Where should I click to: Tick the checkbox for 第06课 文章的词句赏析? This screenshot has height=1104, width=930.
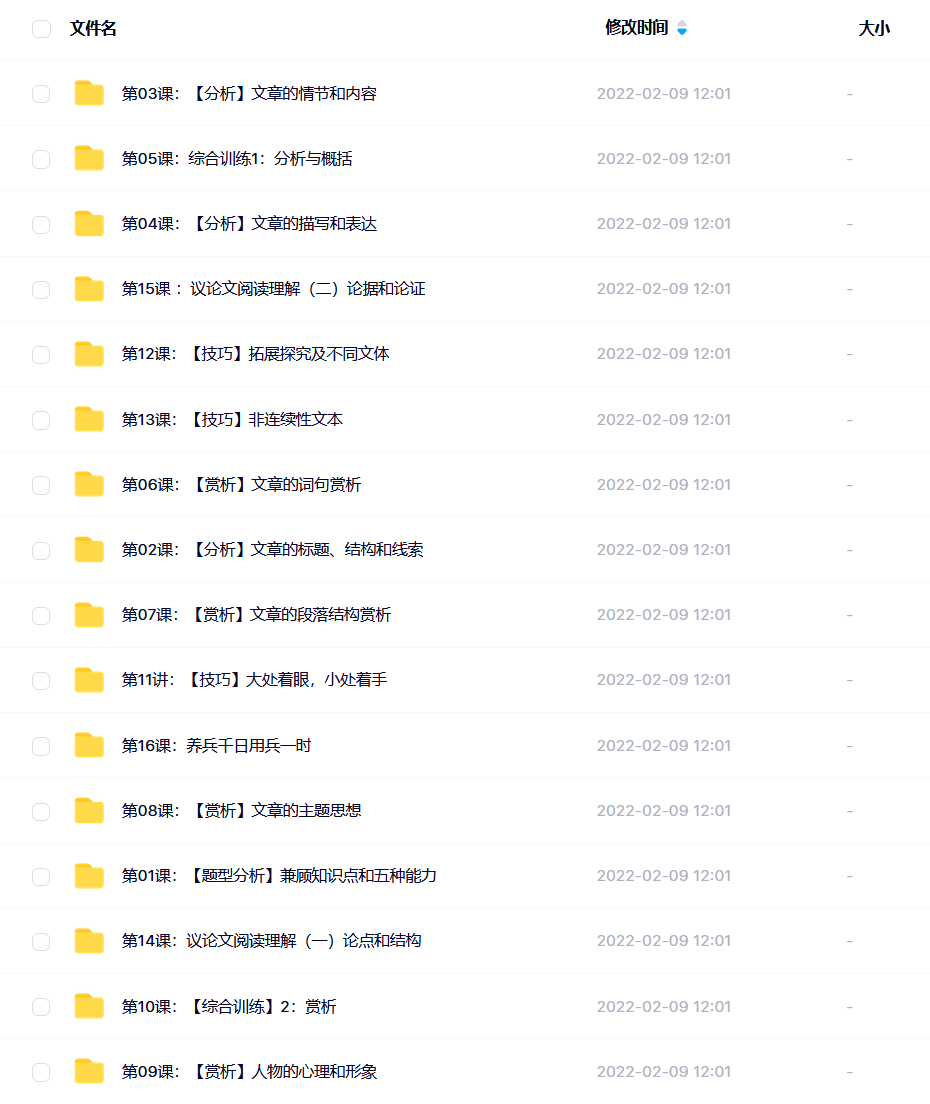click(x=41, y=485)
